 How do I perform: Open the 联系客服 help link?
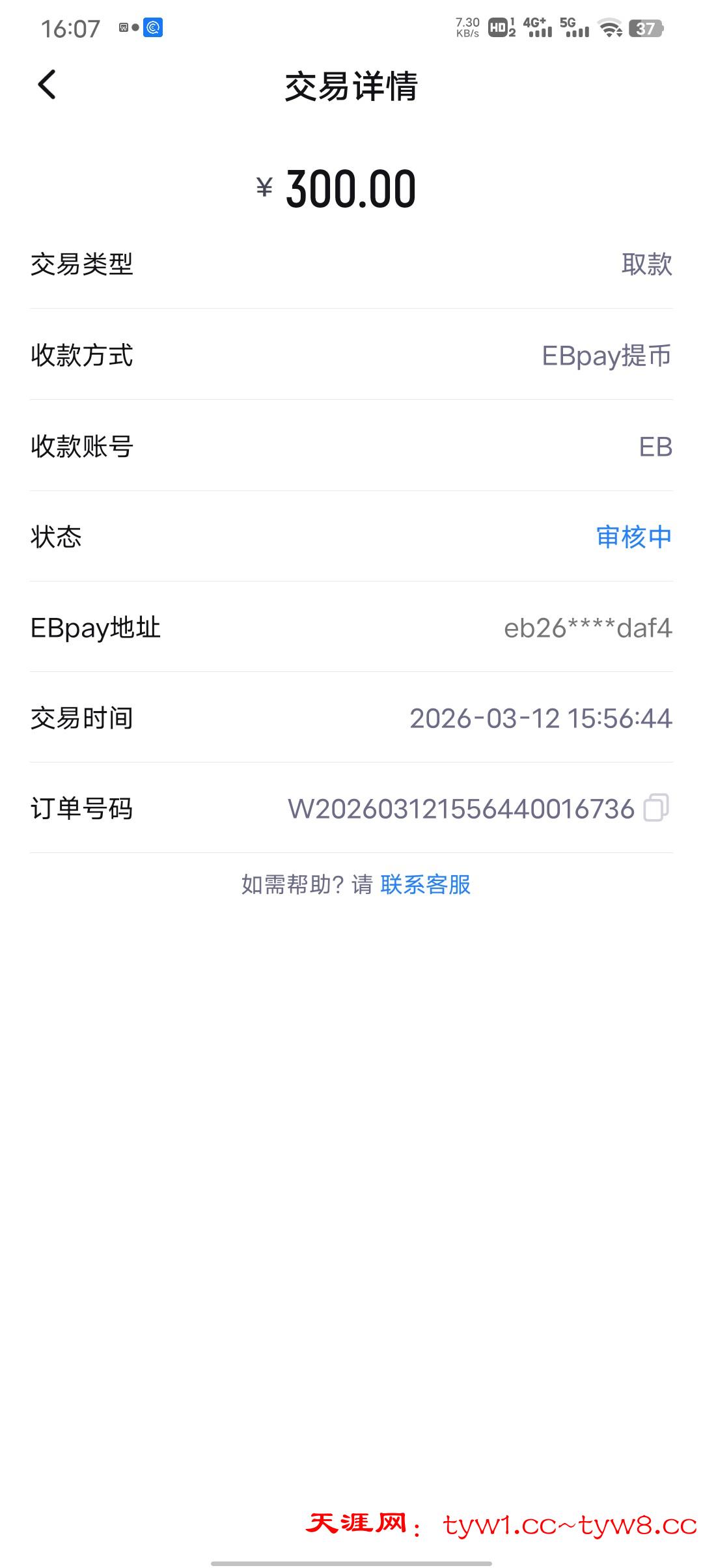coord(425,884)
